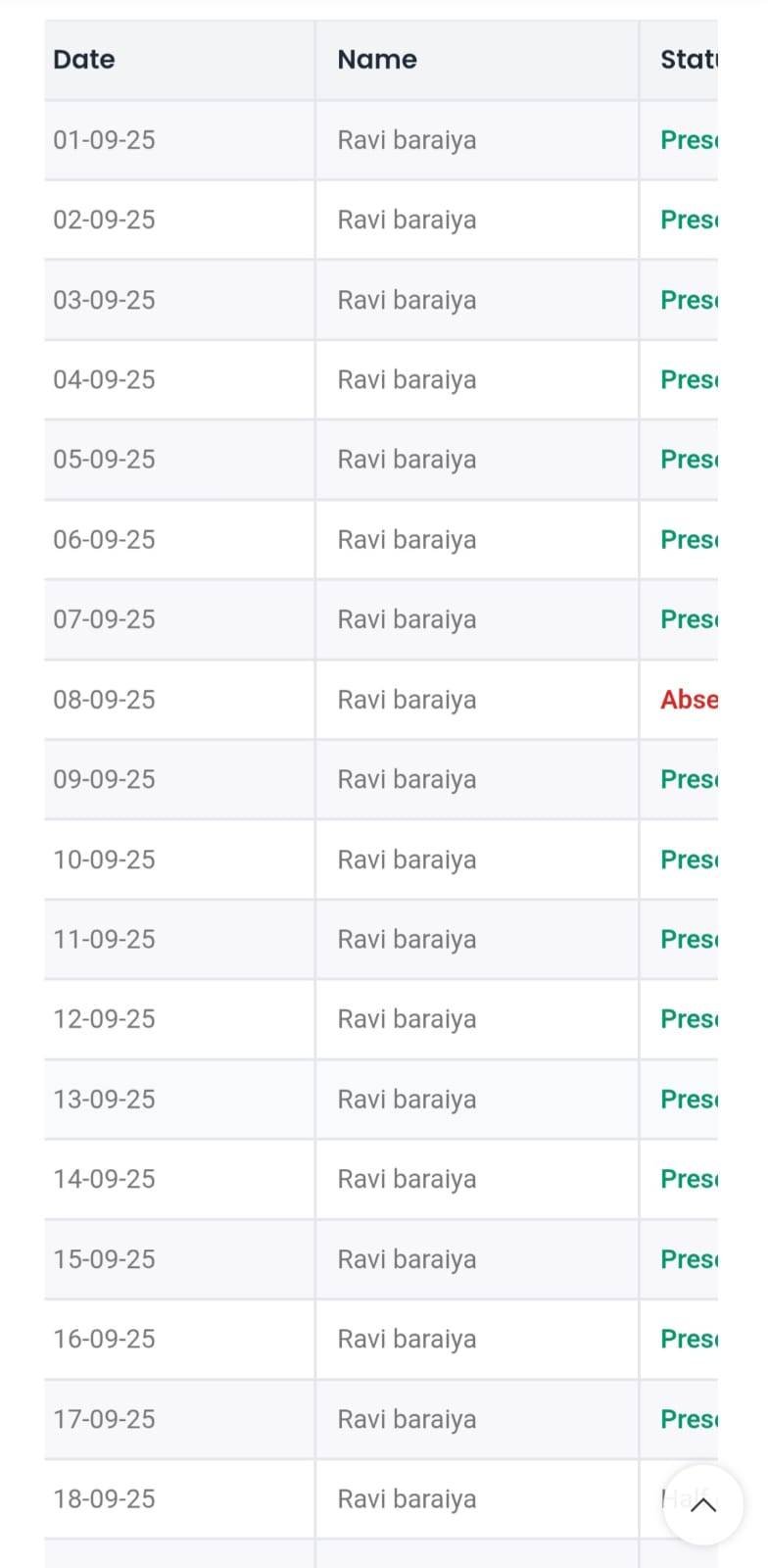Image resolution: width=768 pixels, height=1568 pixels.
Task: Click the date cell 18-09-25
Action: 103,1498
